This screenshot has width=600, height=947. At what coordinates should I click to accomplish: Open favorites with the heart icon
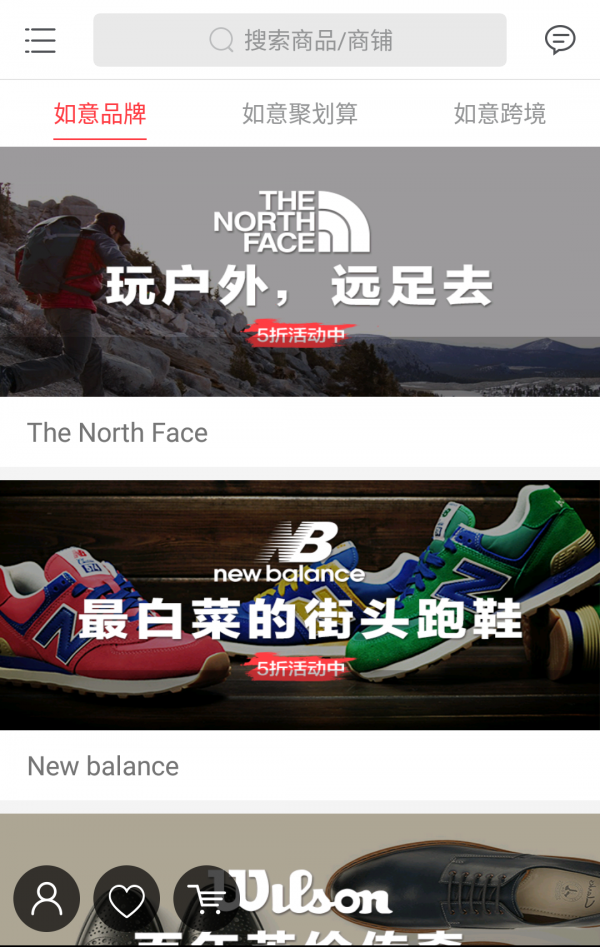coord(127,899)
